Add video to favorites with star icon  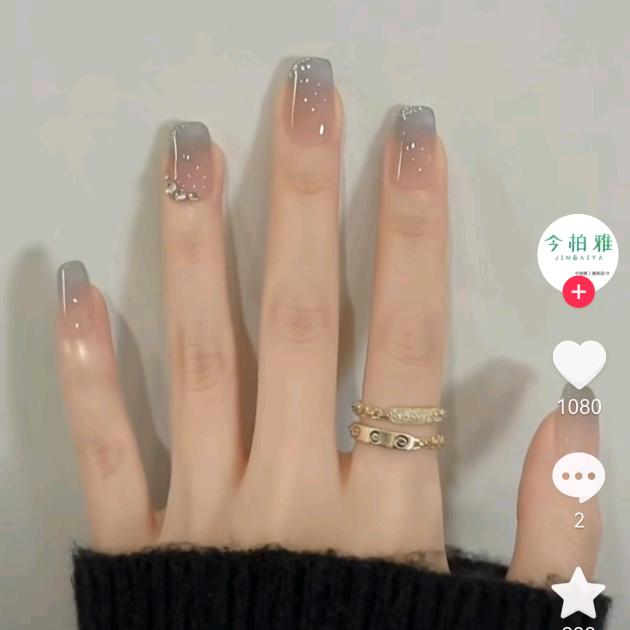pos(579,593)
